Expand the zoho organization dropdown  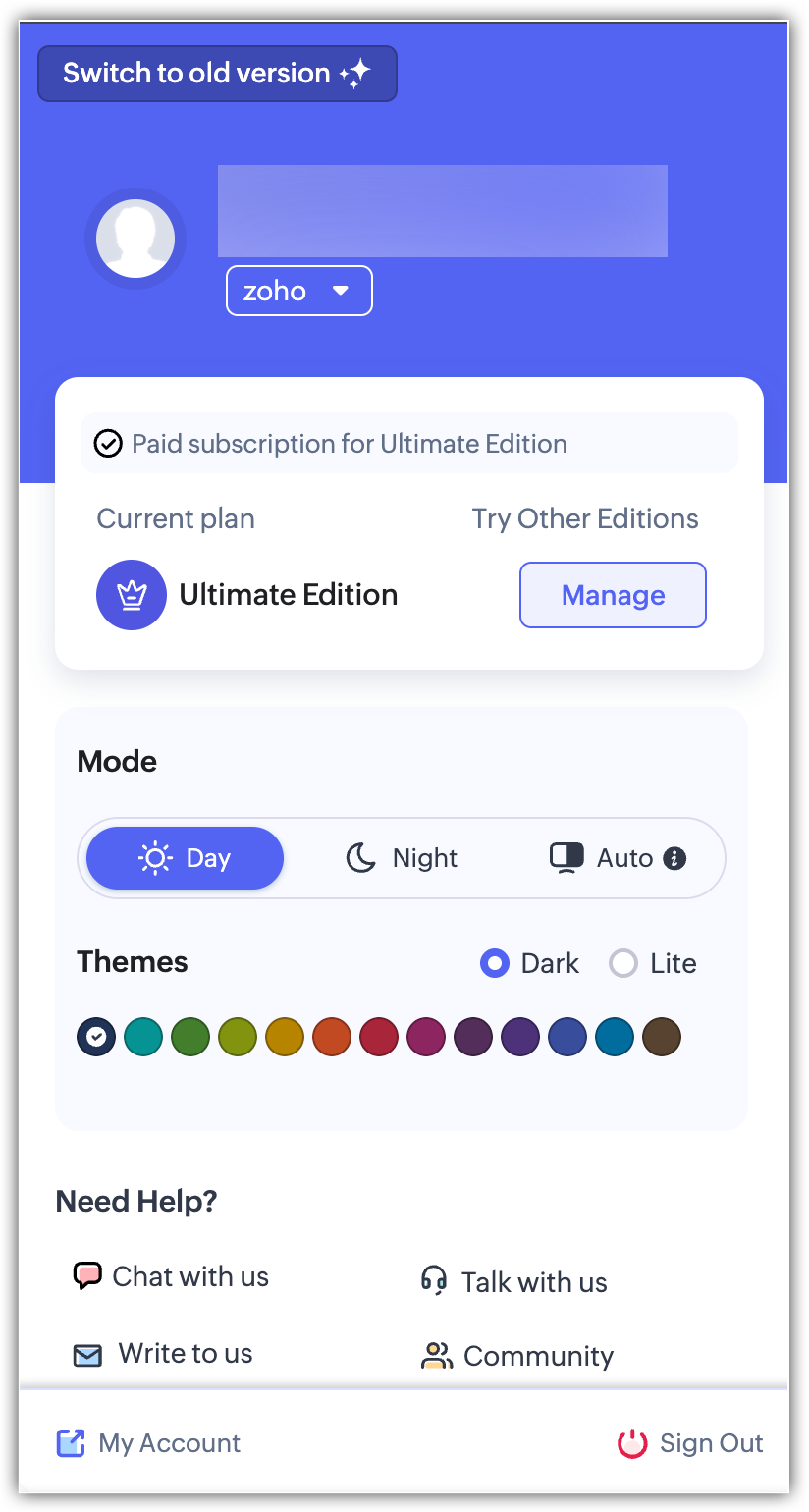click(x=298, y=291)
